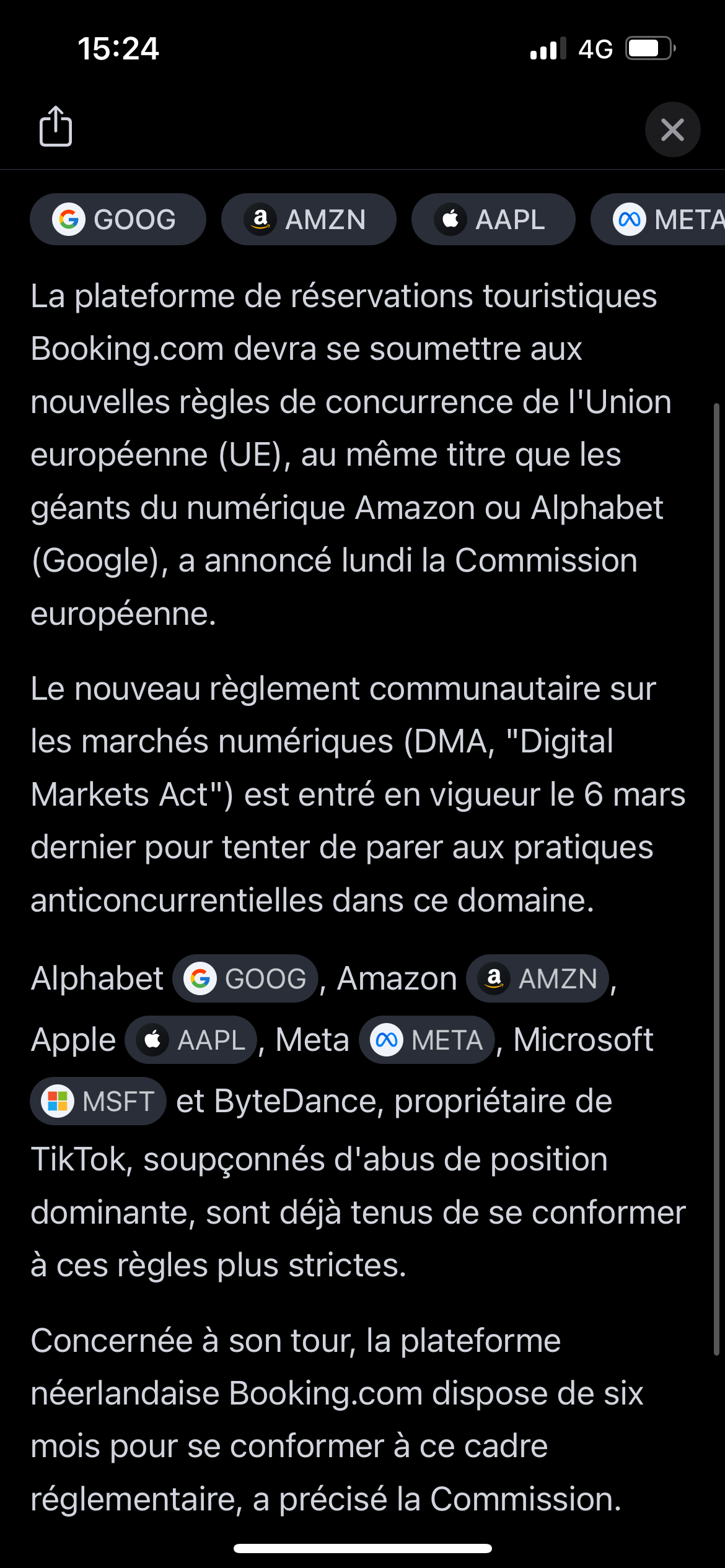Viewport: 725px width, 1568px height.
Task: Open the META chip in the top row
Action: [x=658, y=219]
